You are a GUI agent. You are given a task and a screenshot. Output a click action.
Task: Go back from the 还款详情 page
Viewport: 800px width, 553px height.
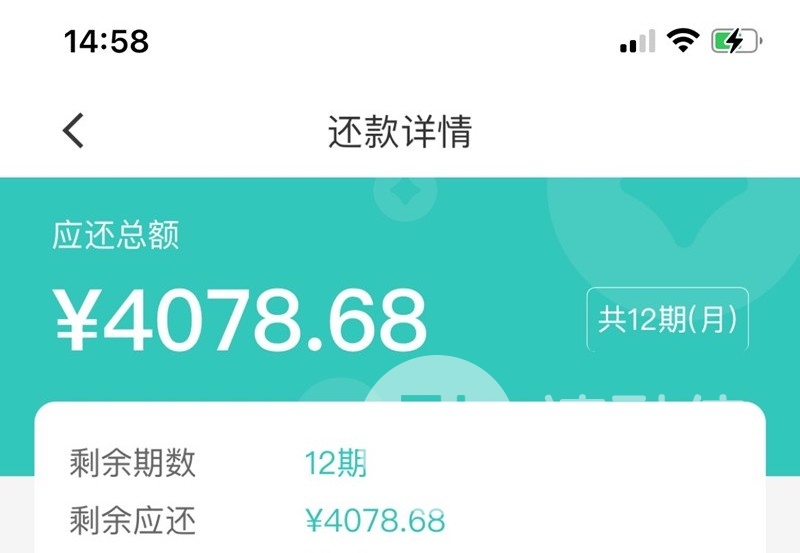tap(73, 131)
